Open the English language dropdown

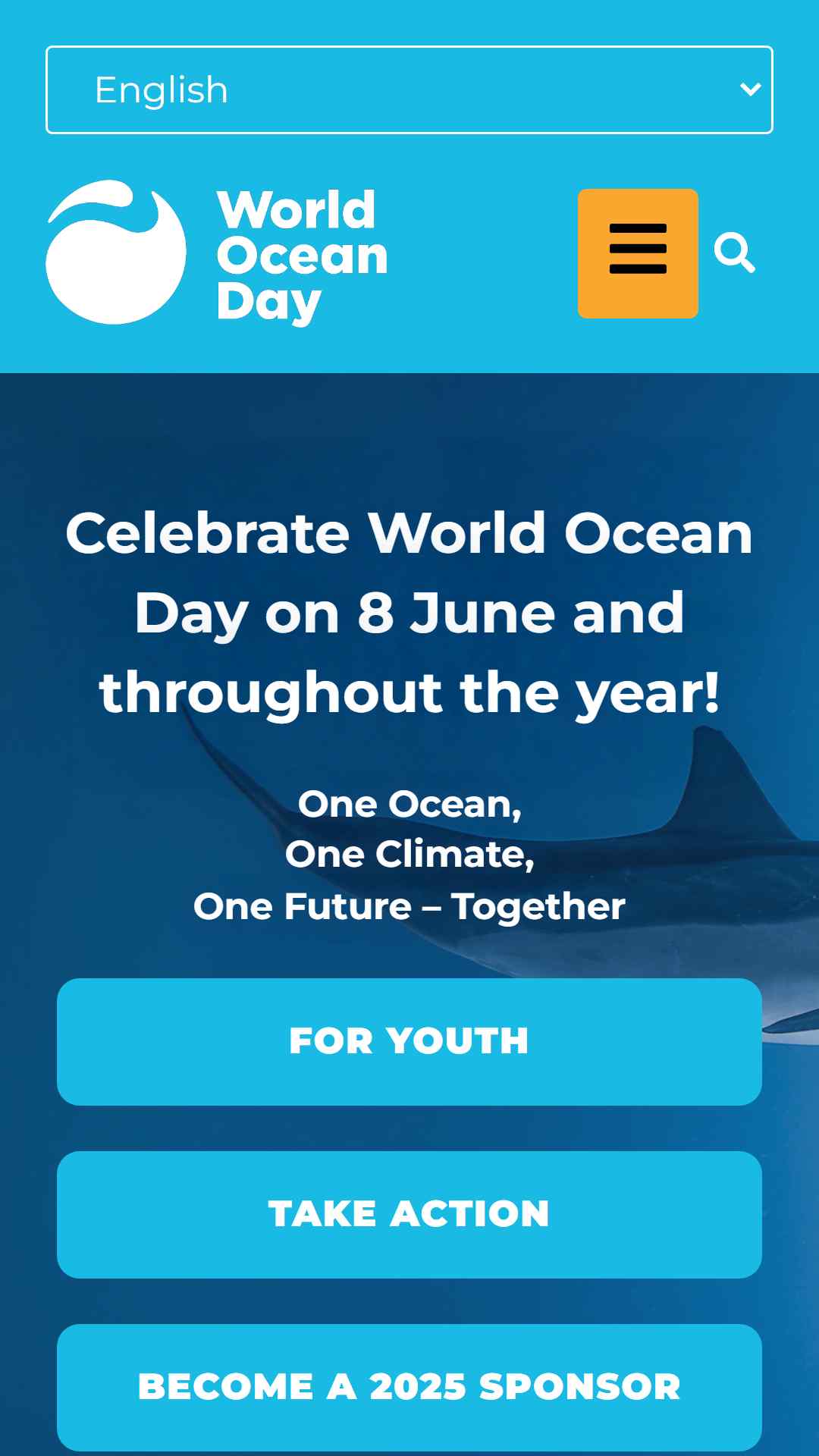pos(409,89)
